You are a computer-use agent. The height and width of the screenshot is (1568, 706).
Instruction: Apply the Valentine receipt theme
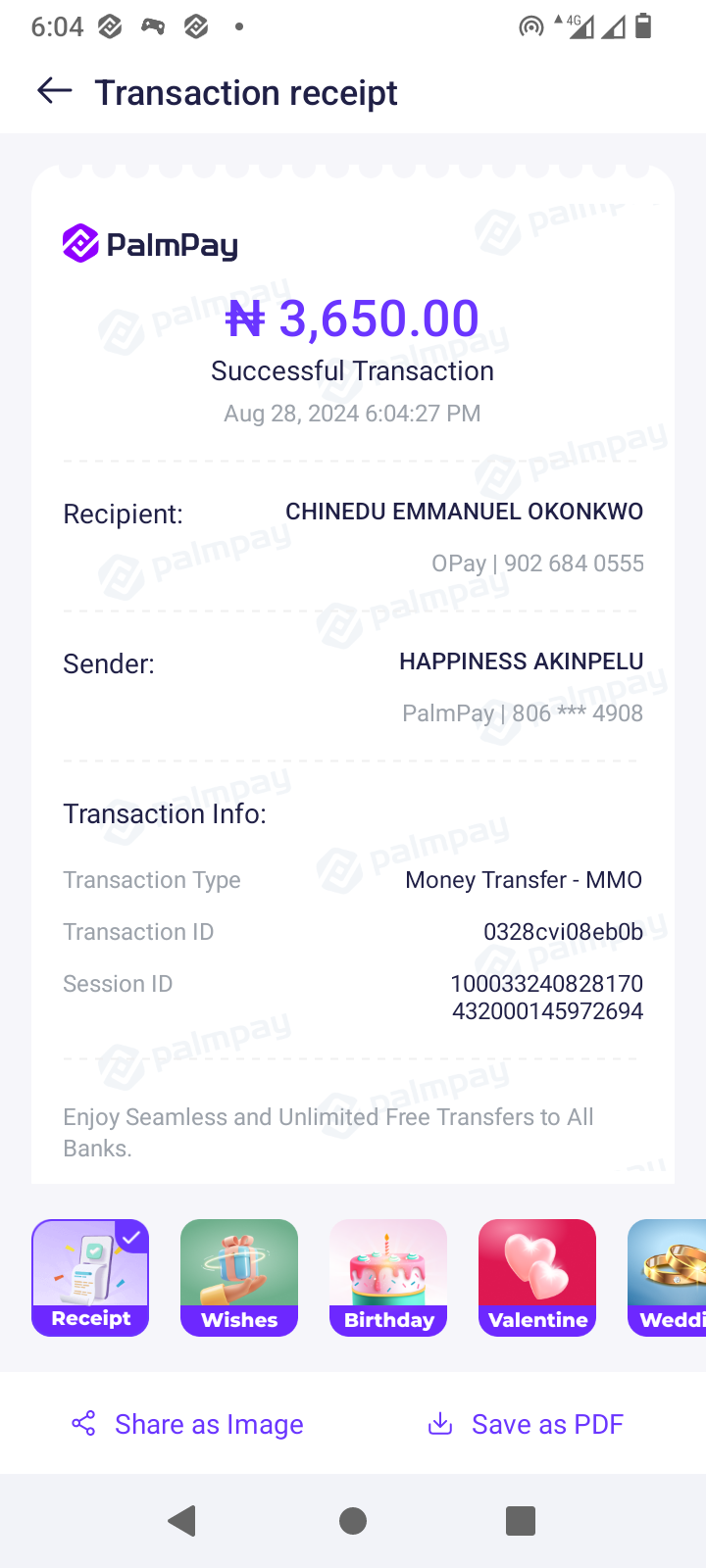[537, 1277]
